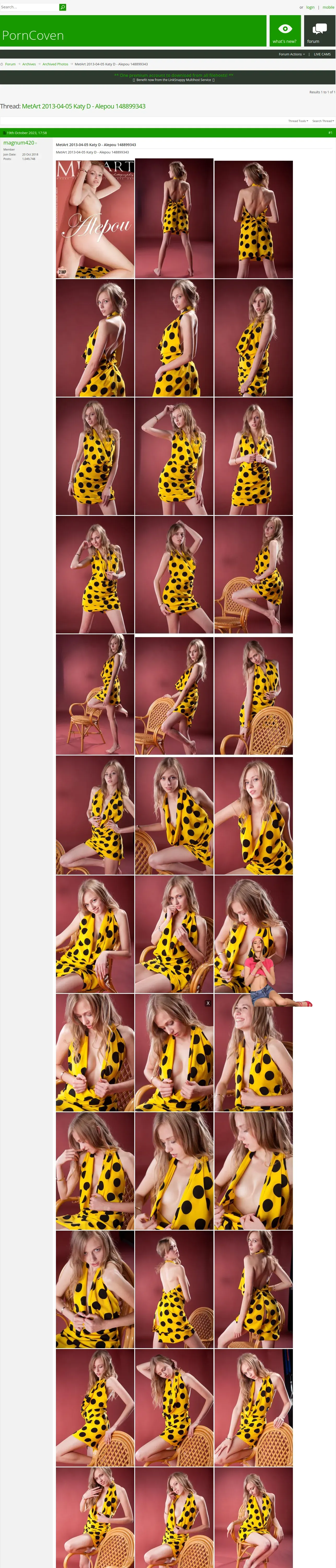The height and width of the screenshot is (1568, 336).
Task: Open the post number #1 permalink
Action: pyautogui.click(x=331, y=133)
